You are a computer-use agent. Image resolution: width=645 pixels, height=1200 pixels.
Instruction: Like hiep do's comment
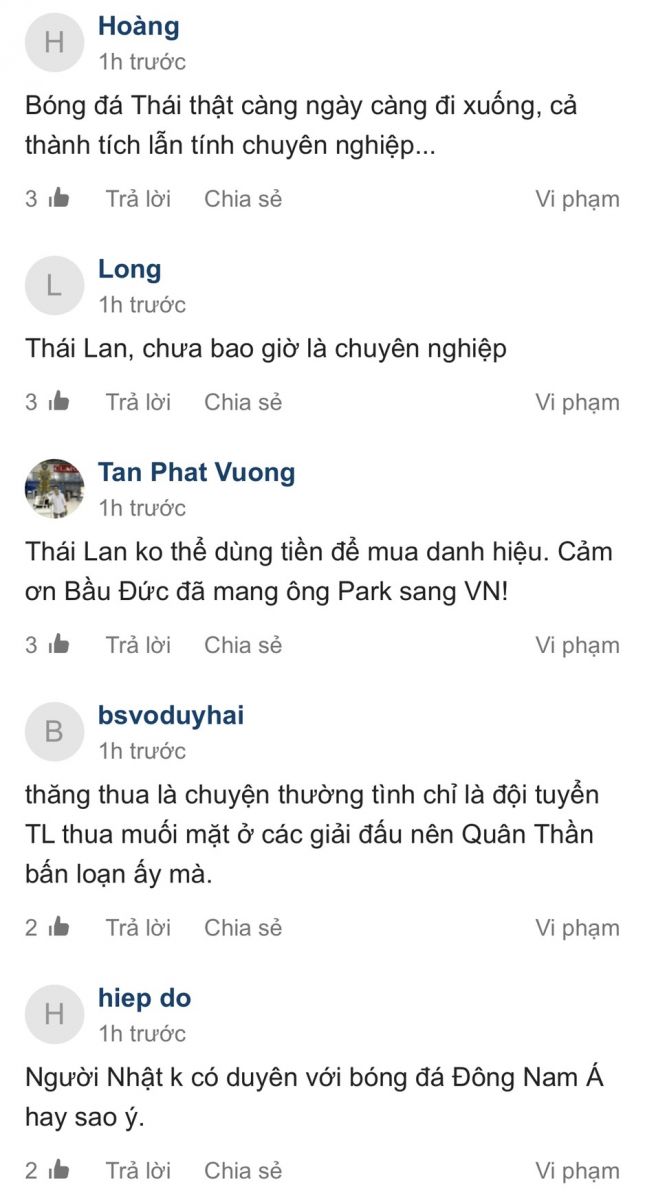point(60,1170)
